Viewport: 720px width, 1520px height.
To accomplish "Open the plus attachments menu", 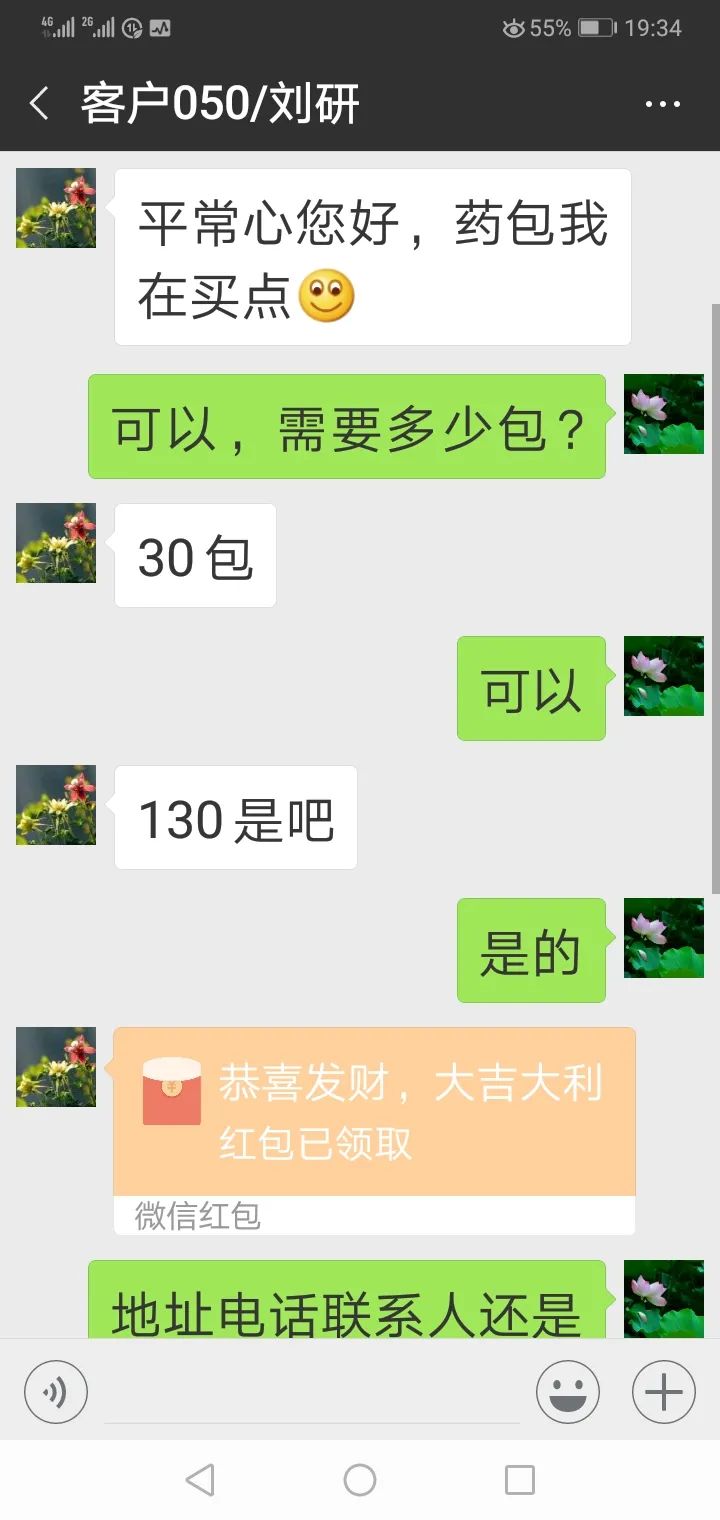I will pos(664,1392).
